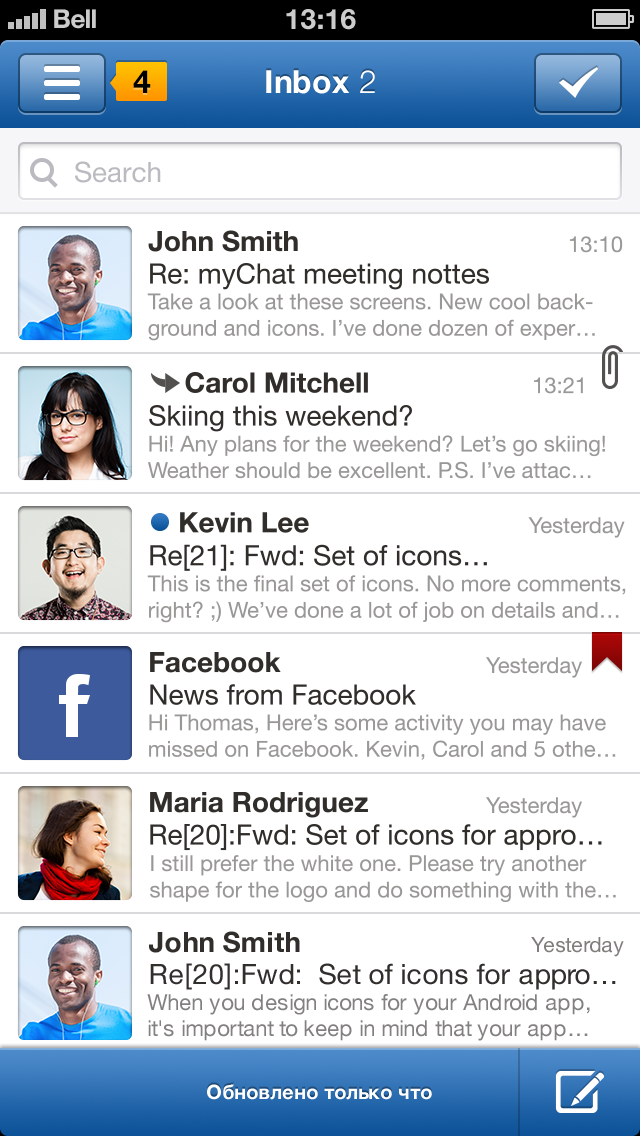Tap the checkmark select button

[577, 83]
